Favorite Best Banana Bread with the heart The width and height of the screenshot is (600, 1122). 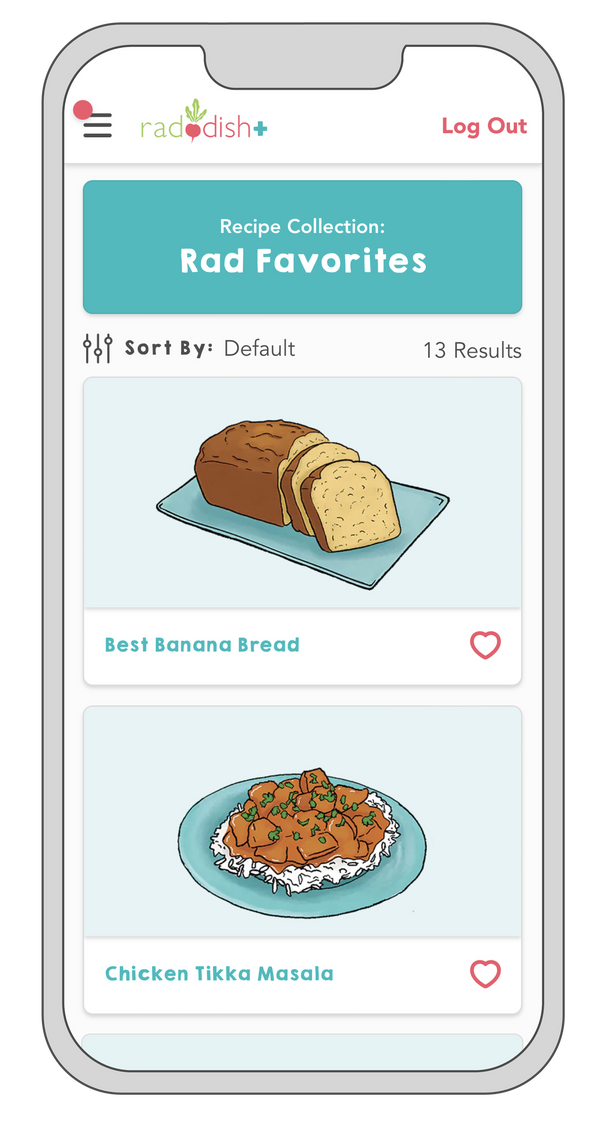pyautogui.click(x=485, y=646)
